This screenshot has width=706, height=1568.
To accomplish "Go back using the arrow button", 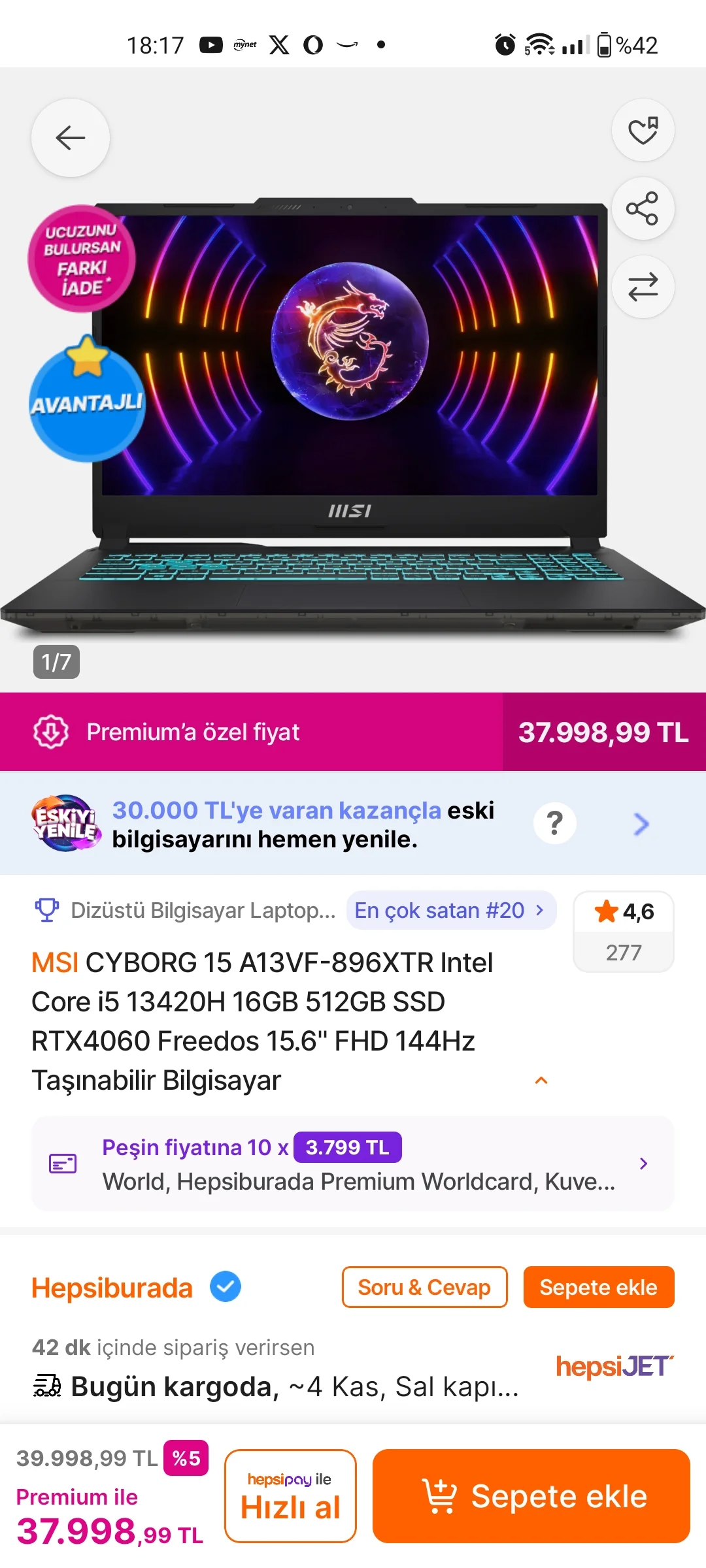I will point(71,138).
